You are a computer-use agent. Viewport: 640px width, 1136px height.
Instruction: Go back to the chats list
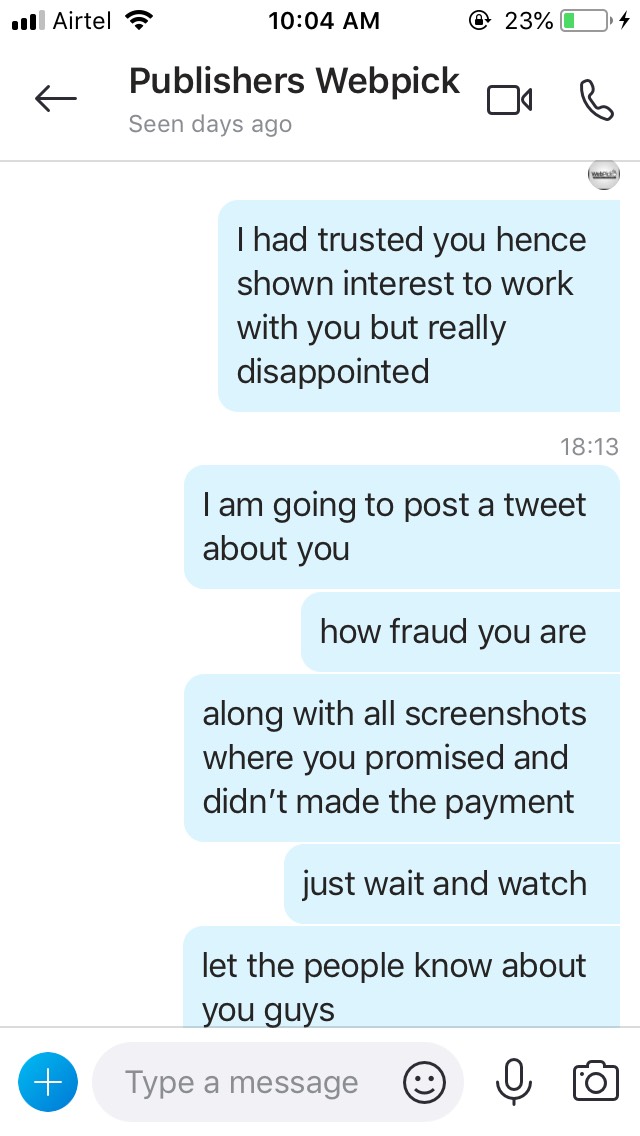[55, 98]
